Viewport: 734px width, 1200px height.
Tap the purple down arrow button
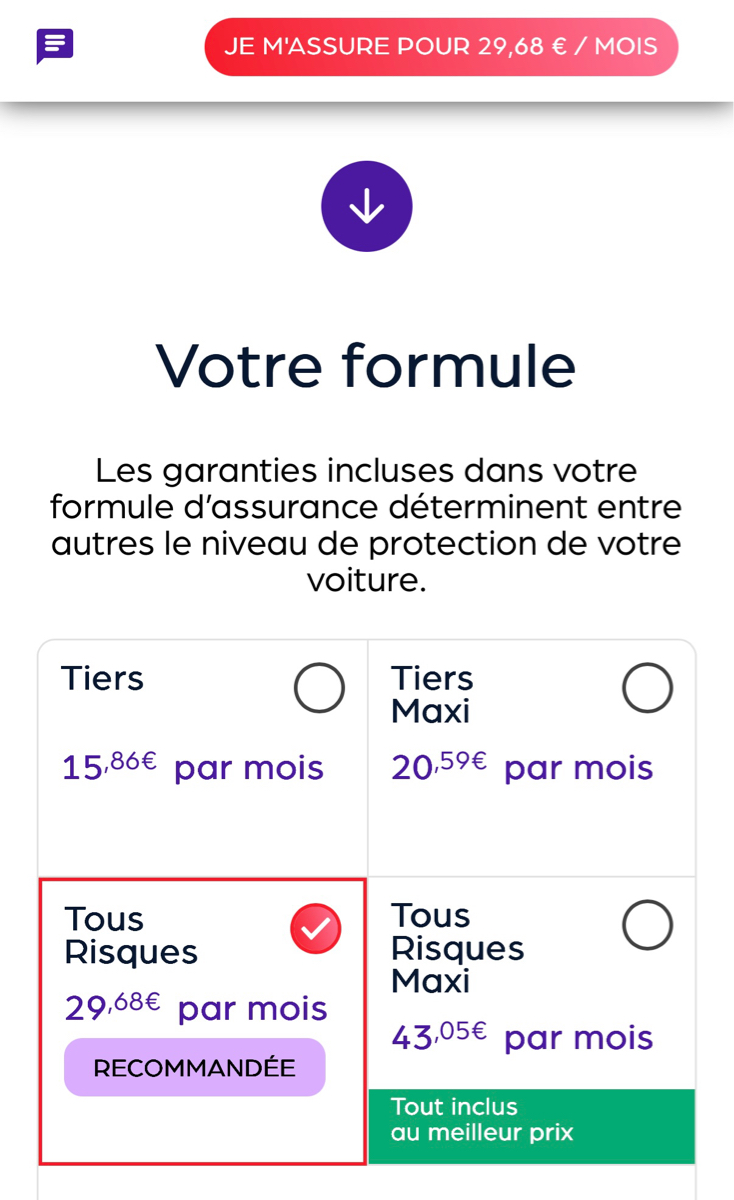pos(367,206)
